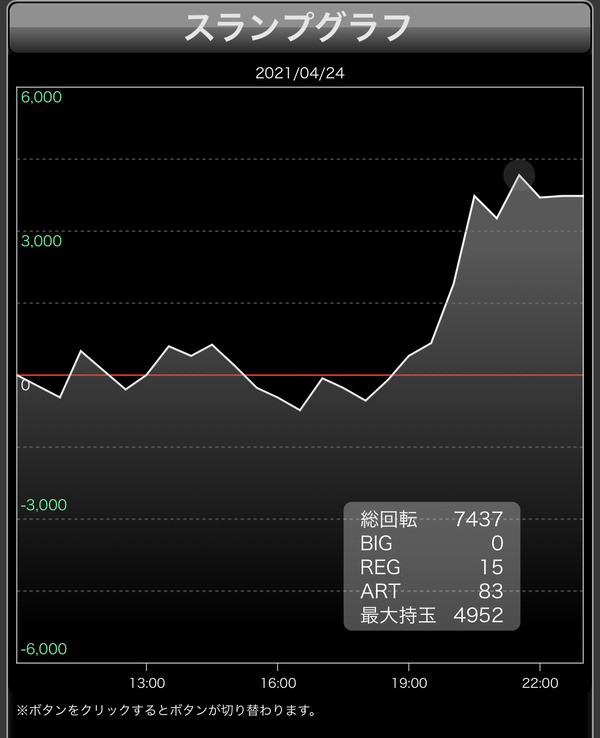The height and width of the screenshot is (738, 600).
Task: Tap the stats box showing 総回転 7437
Action: point(431,566)
